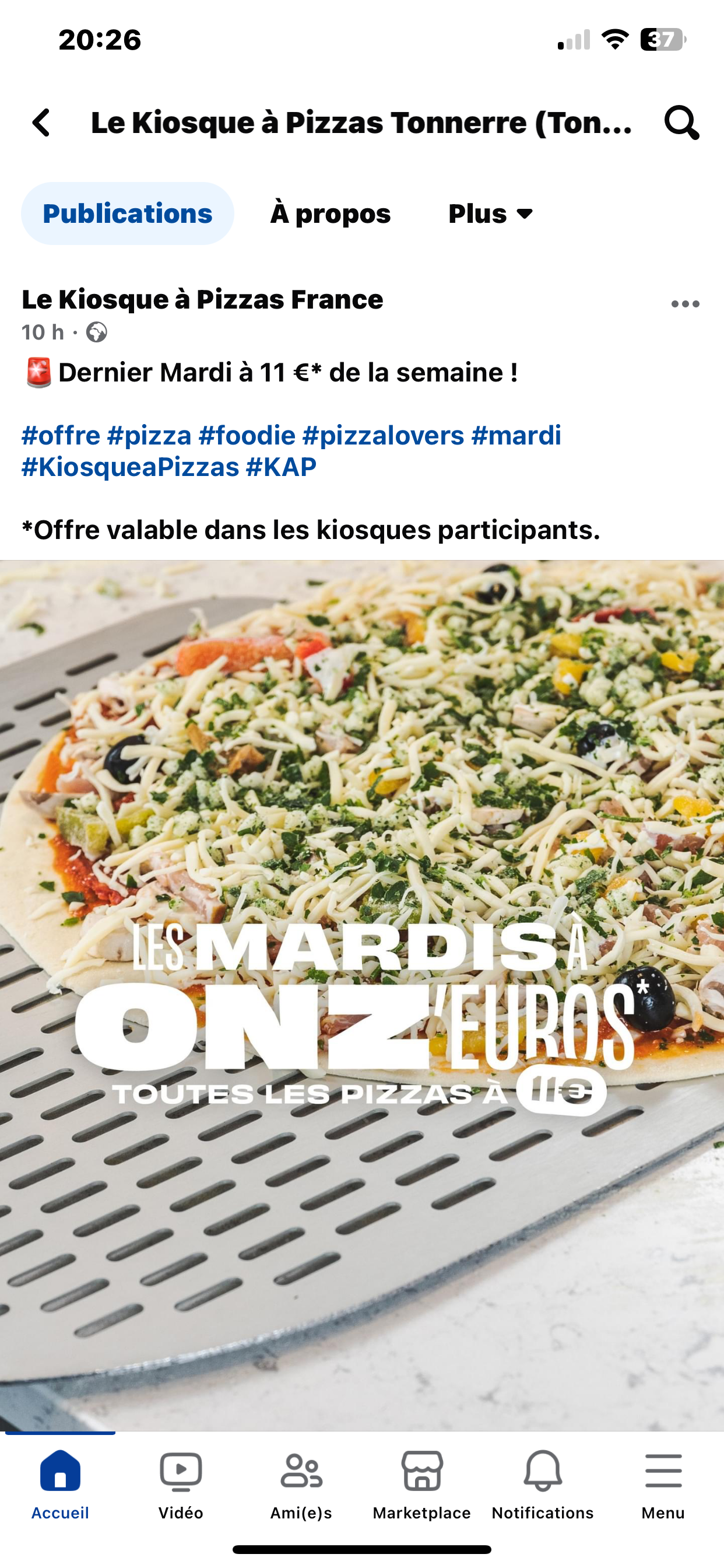Viewport: 724px width, 1568px height.
Task: Go back using the top arrow
Action: pyautogui.click(x=41, y=123)
